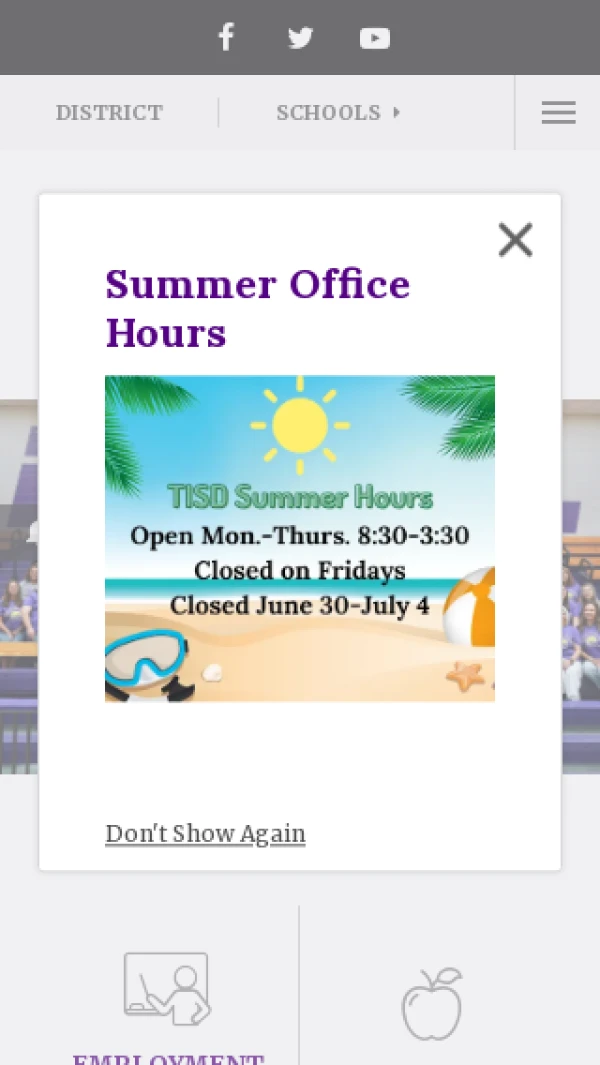Select the District tab
The height and width of the screenshot is (1065, 600).
click(x=109, y=113)
